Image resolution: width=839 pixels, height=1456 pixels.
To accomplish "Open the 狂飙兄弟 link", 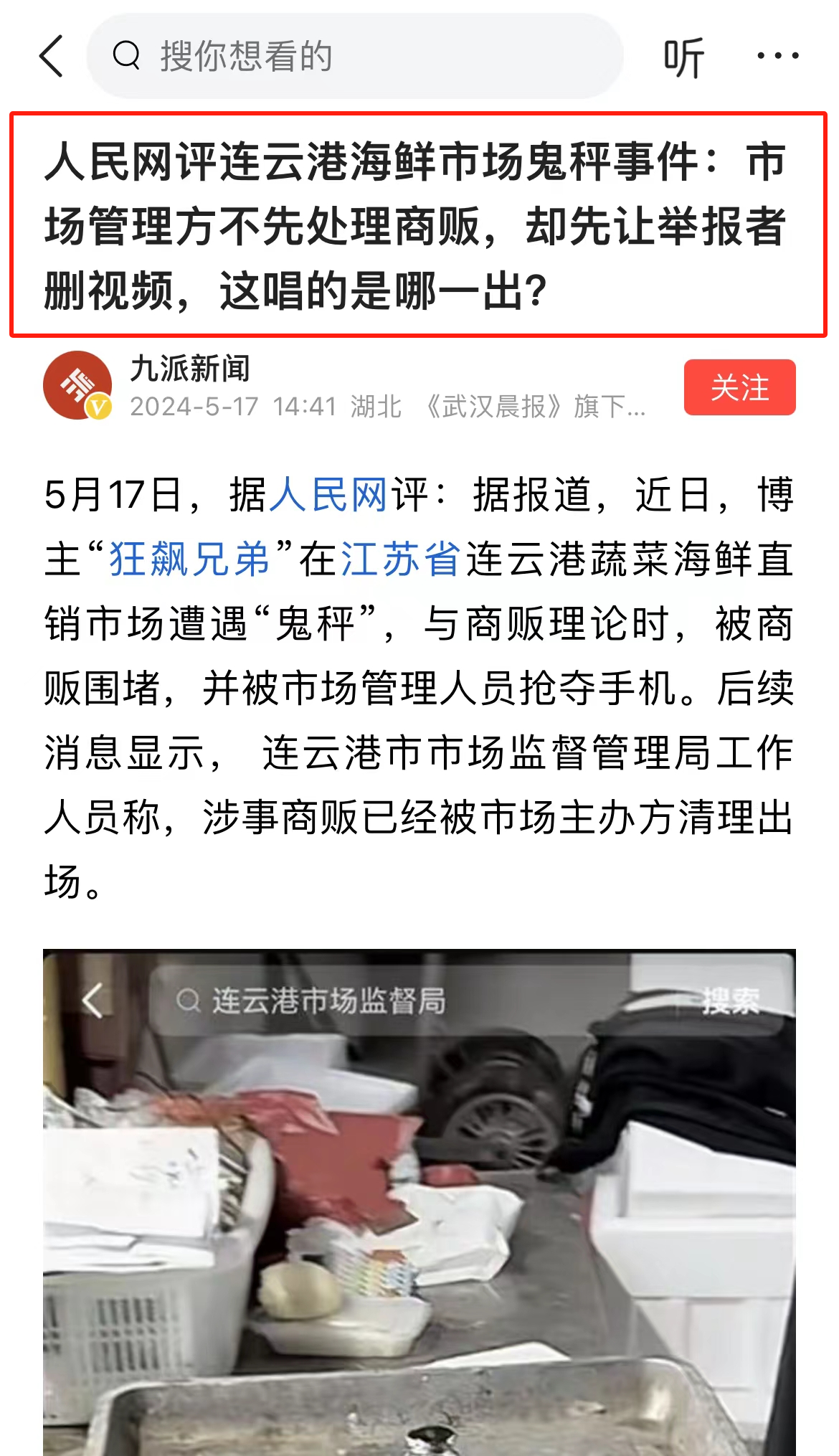I will tap(189, 559).
